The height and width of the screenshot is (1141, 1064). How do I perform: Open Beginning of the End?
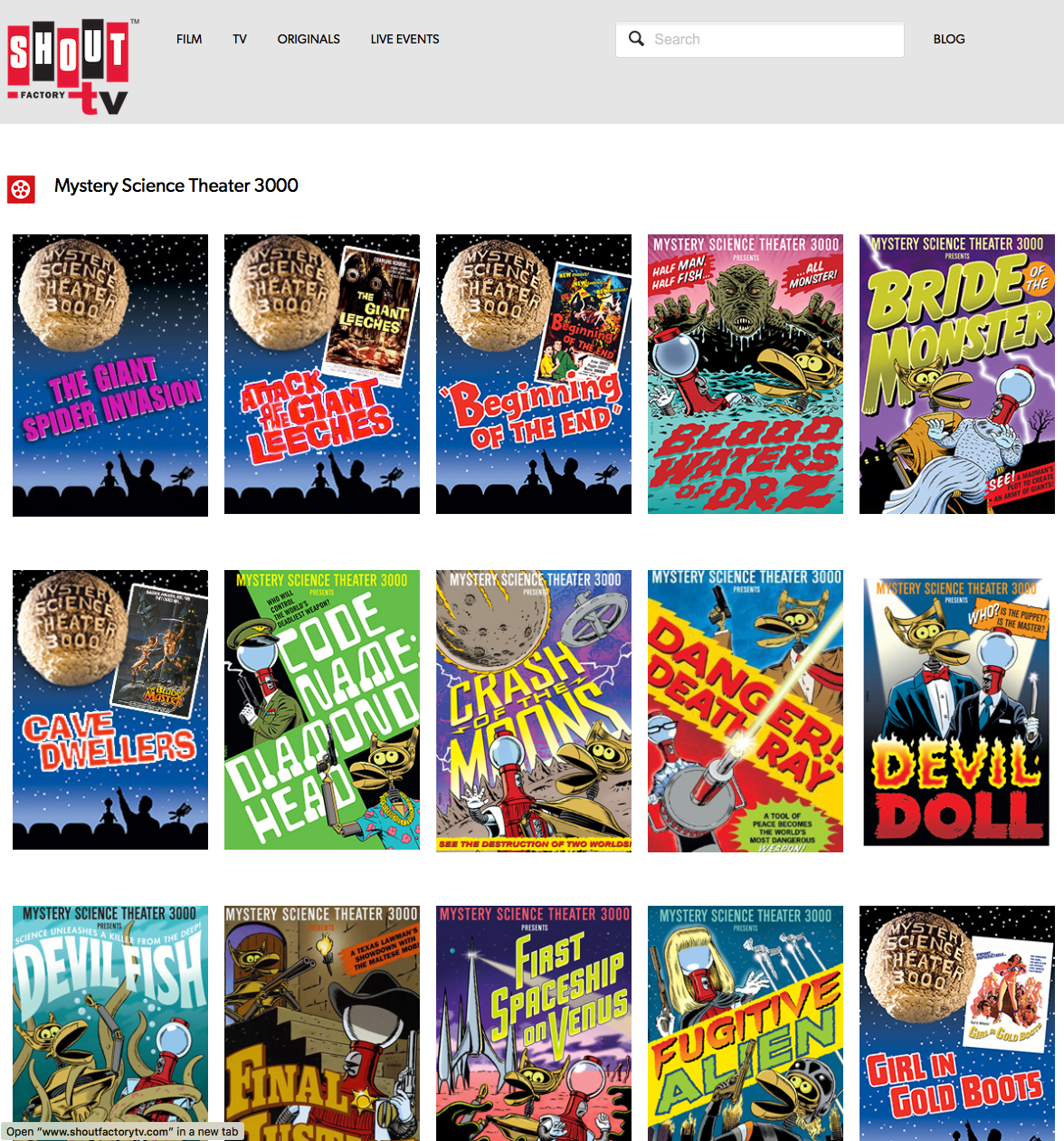coord(534,375)
